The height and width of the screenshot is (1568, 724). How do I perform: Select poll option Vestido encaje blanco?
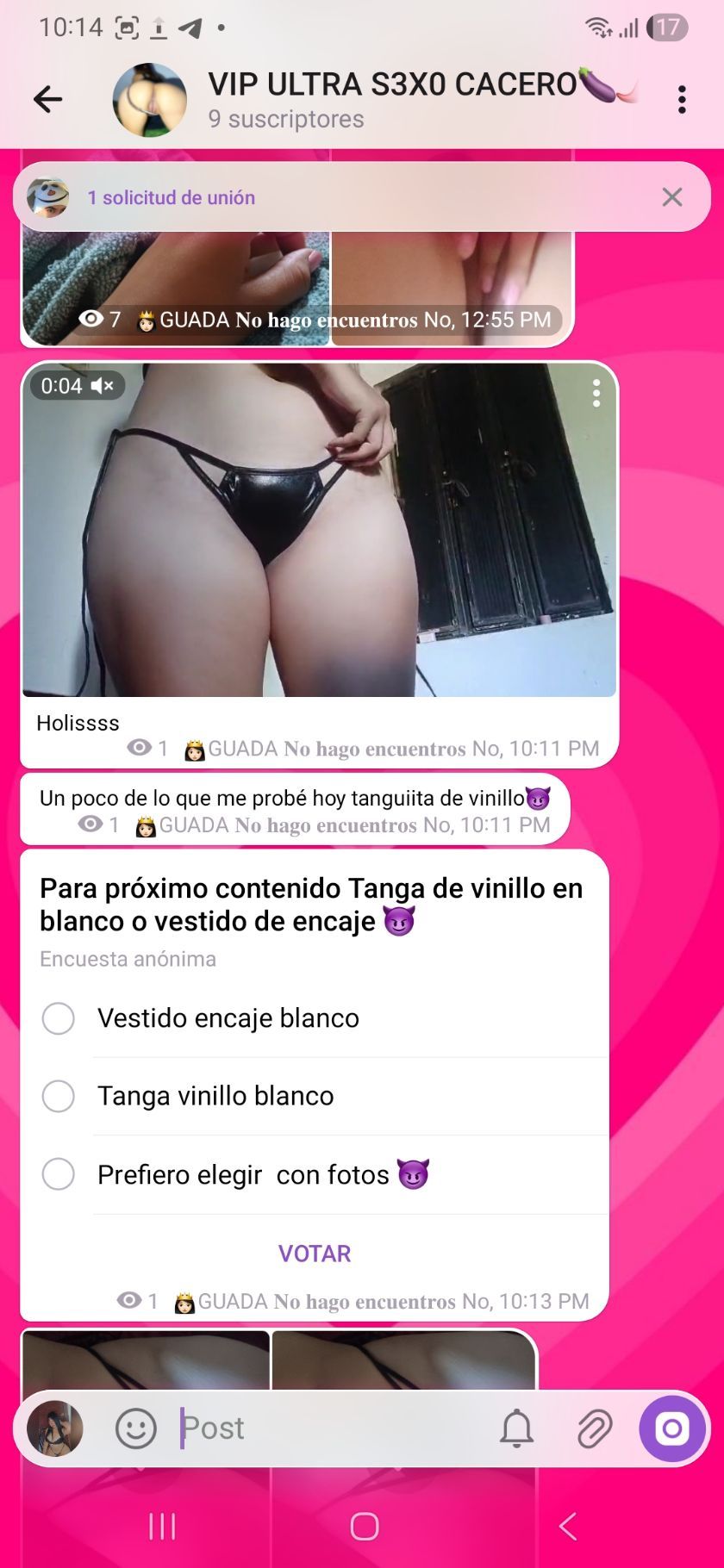59,1017
